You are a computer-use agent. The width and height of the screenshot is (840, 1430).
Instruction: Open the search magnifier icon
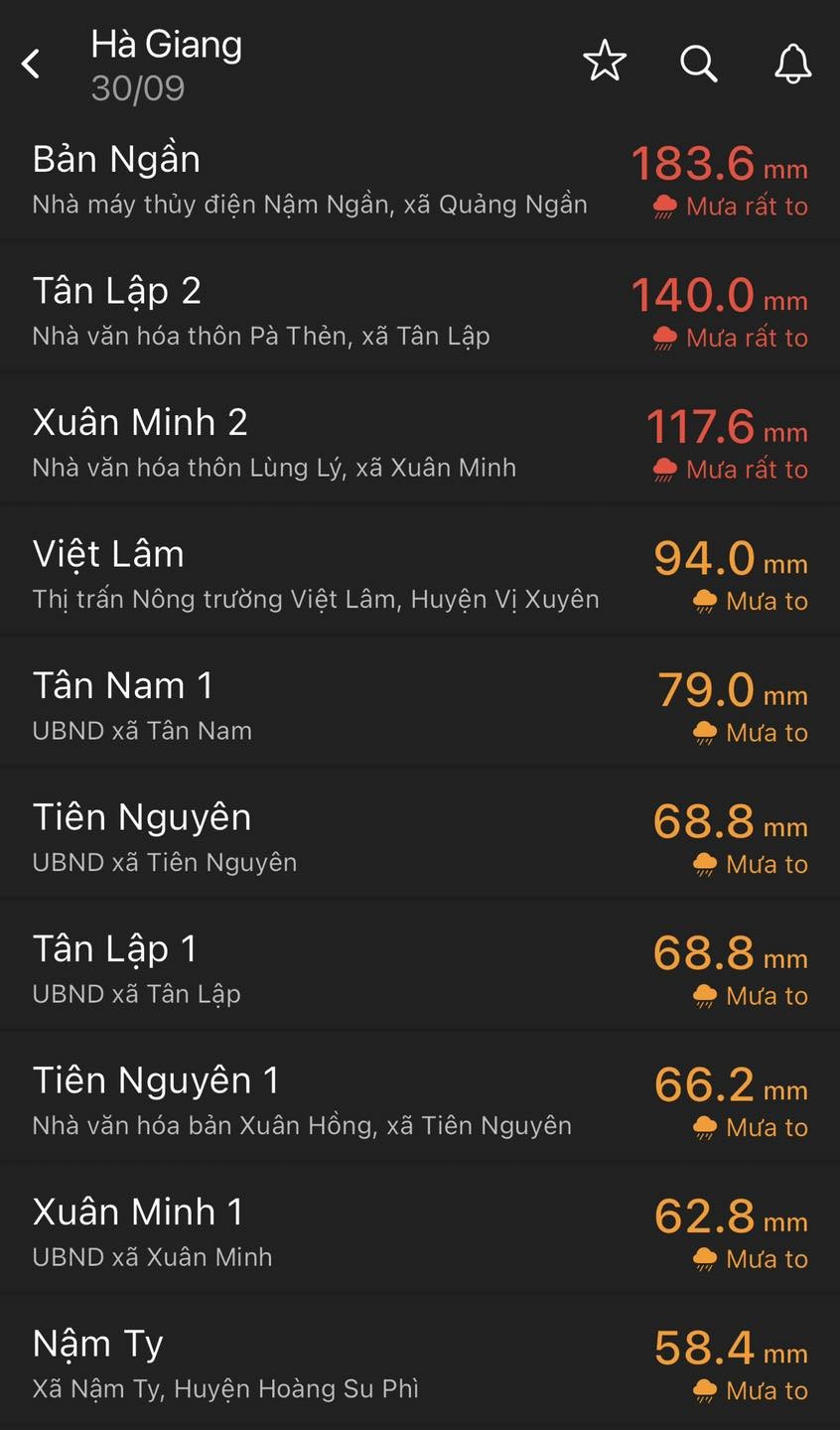point(698,64)
